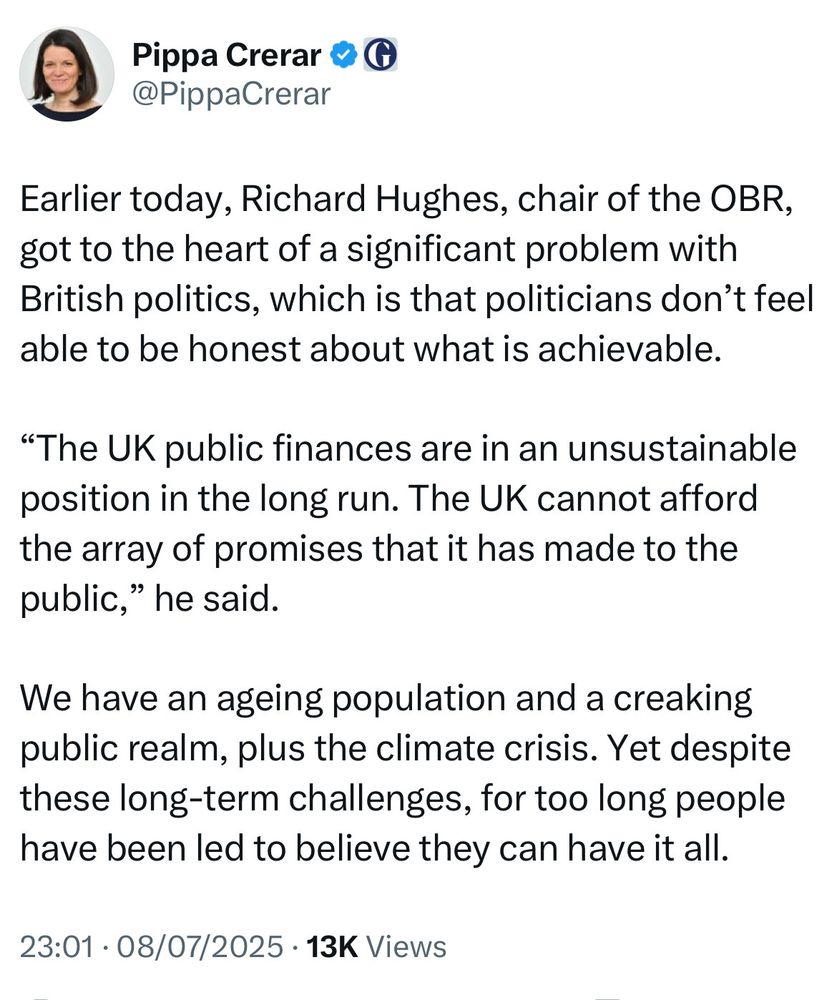
Task: Open profile via the name Pippa Crerar
Action: (x=225, y=55)
